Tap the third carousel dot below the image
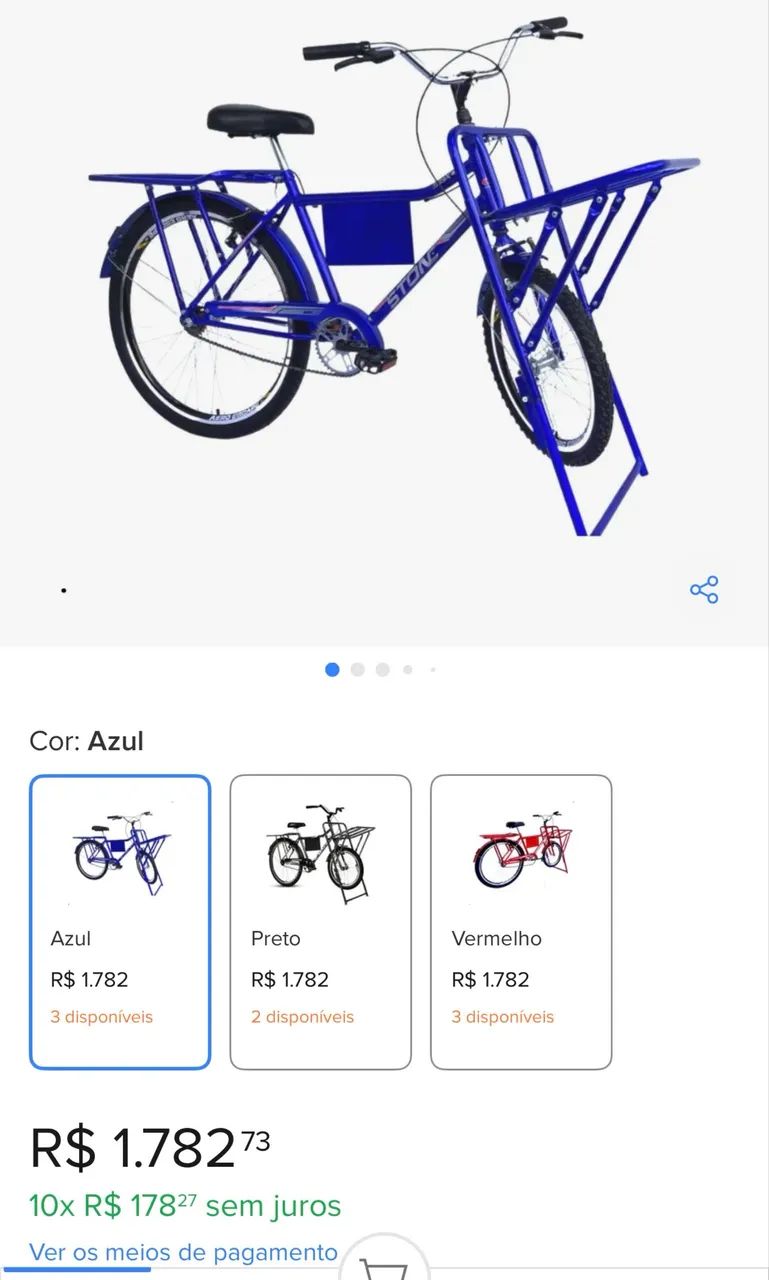769x1280 pixels. click(x=381, y=668)
